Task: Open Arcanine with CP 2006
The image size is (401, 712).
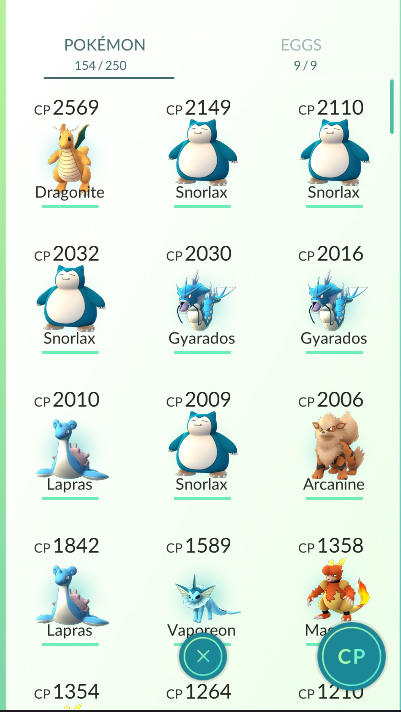Action: (334, 445)
